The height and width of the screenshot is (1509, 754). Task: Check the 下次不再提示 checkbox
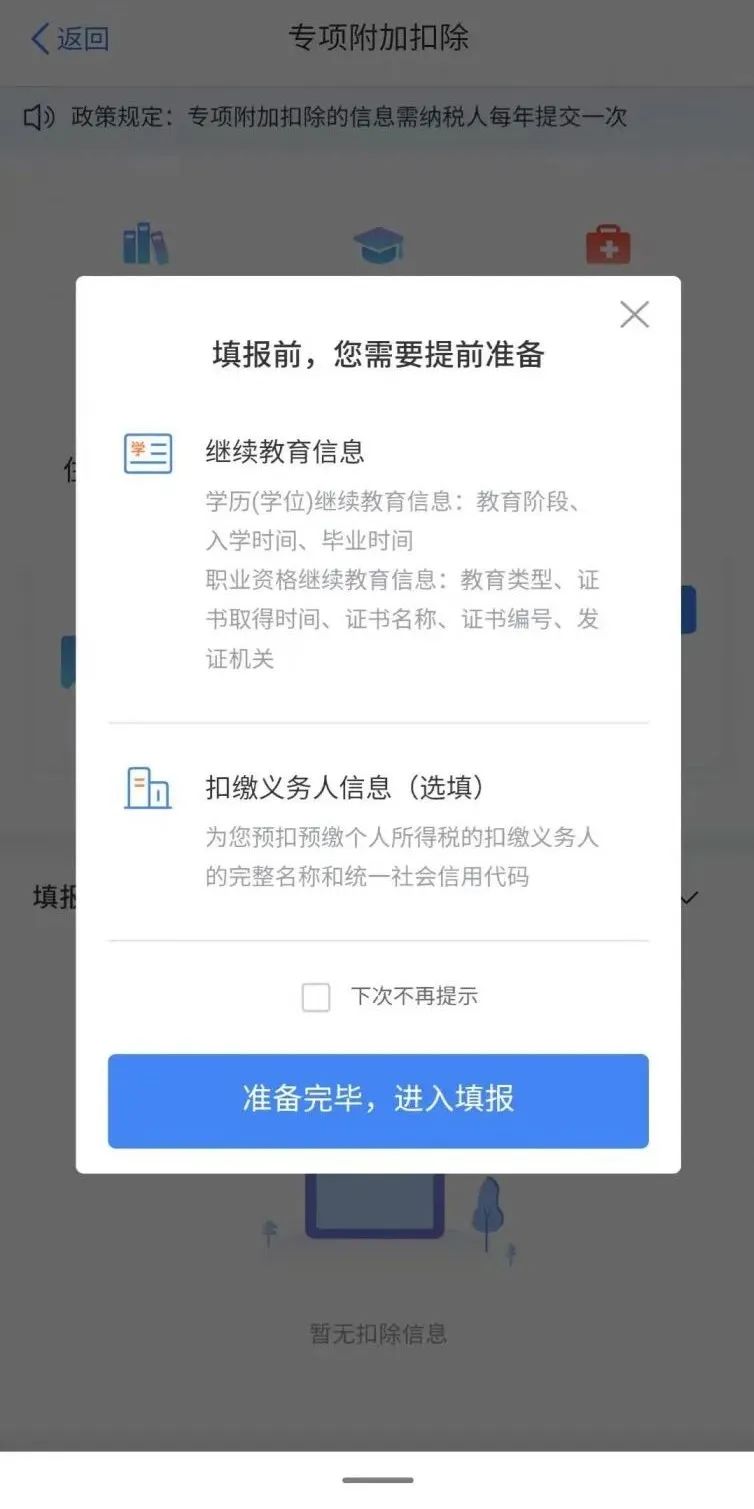(x=316, y=997)
